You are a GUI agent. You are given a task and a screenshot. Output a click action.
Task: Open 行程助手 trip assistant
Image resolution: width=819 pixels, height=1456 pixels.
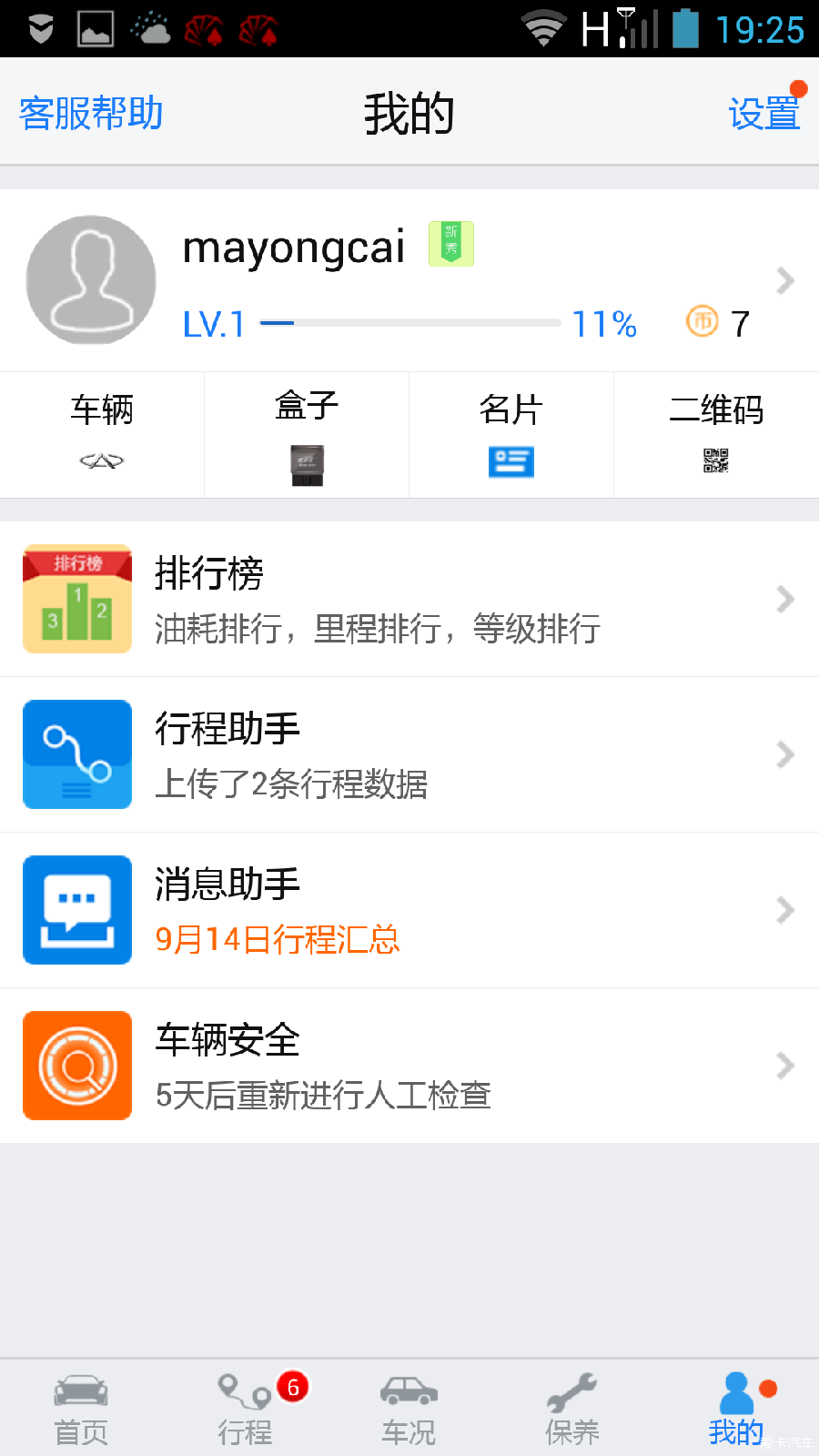pos(409,754)
